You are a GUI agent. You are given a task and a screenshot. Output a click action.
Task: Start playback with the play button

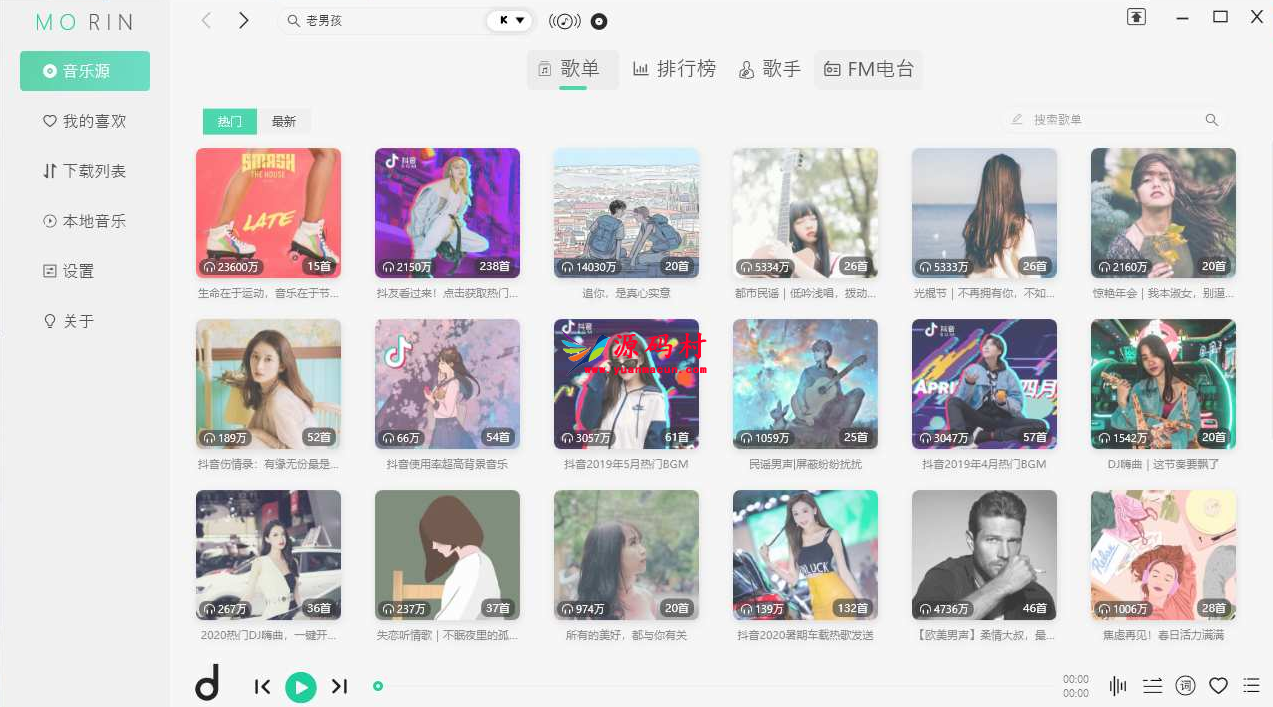click(300, 686)
